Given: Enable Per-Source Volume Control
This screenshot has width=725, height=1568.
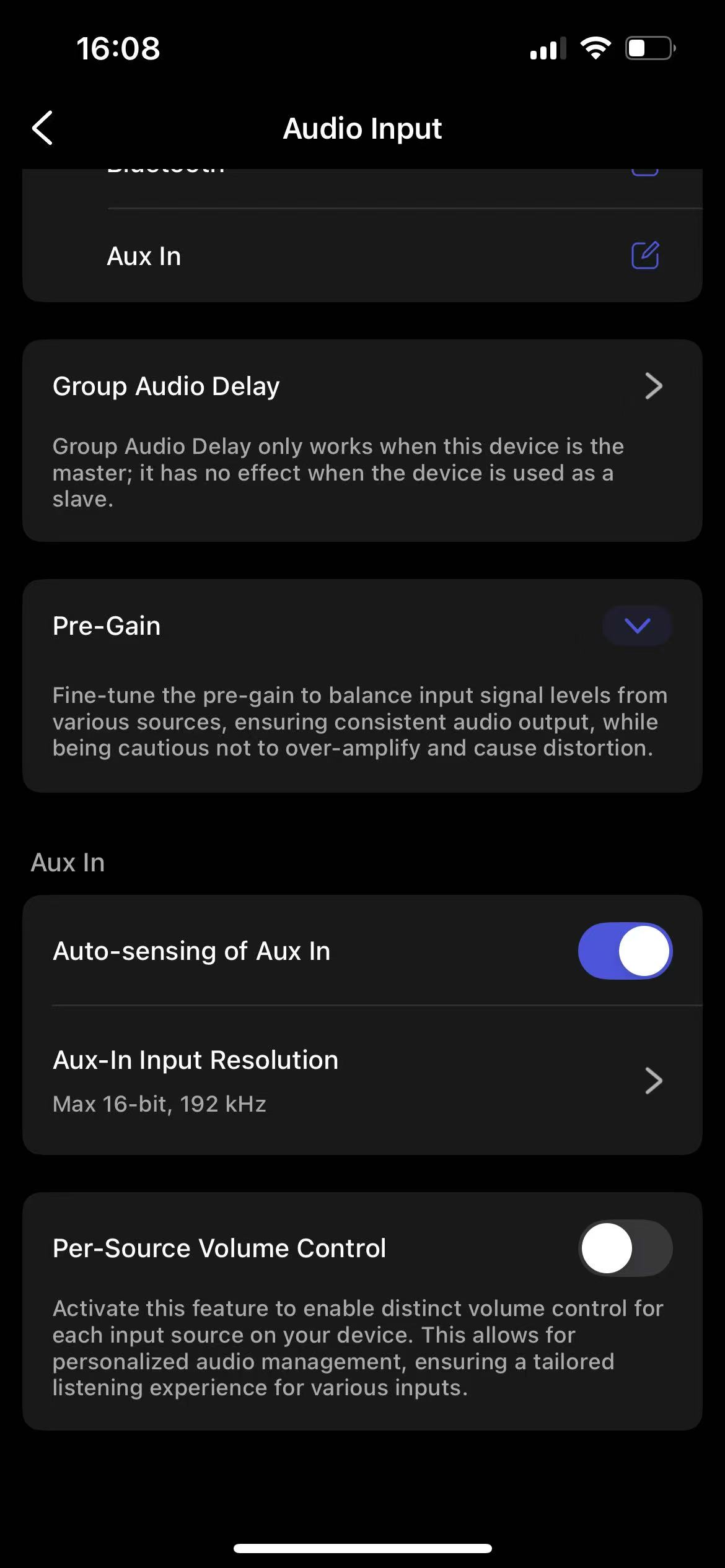Looking at the screenshot, I should (x=625, y=1248).
